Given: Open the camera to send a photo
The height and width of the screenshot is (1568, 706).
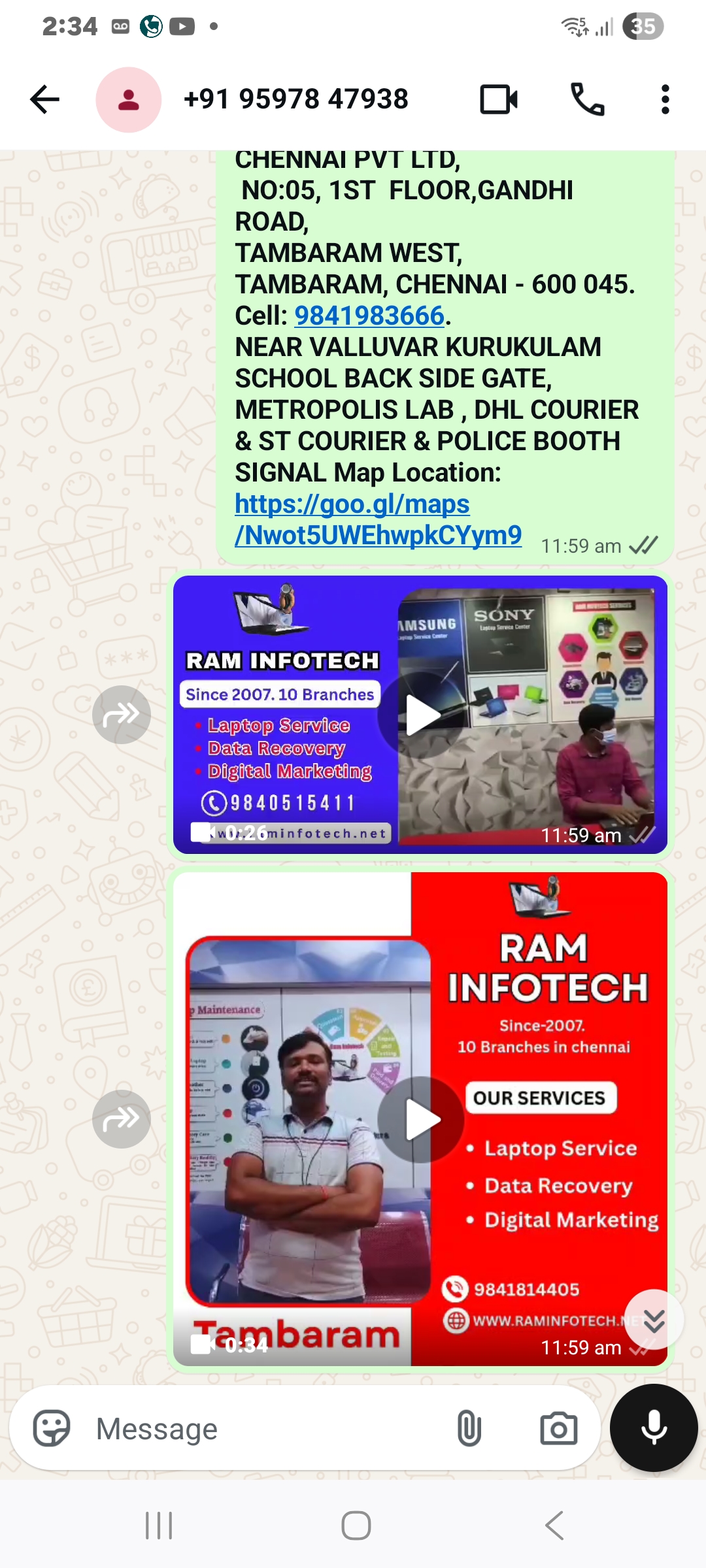Looking at the screenshot, I should [558, 1428].
